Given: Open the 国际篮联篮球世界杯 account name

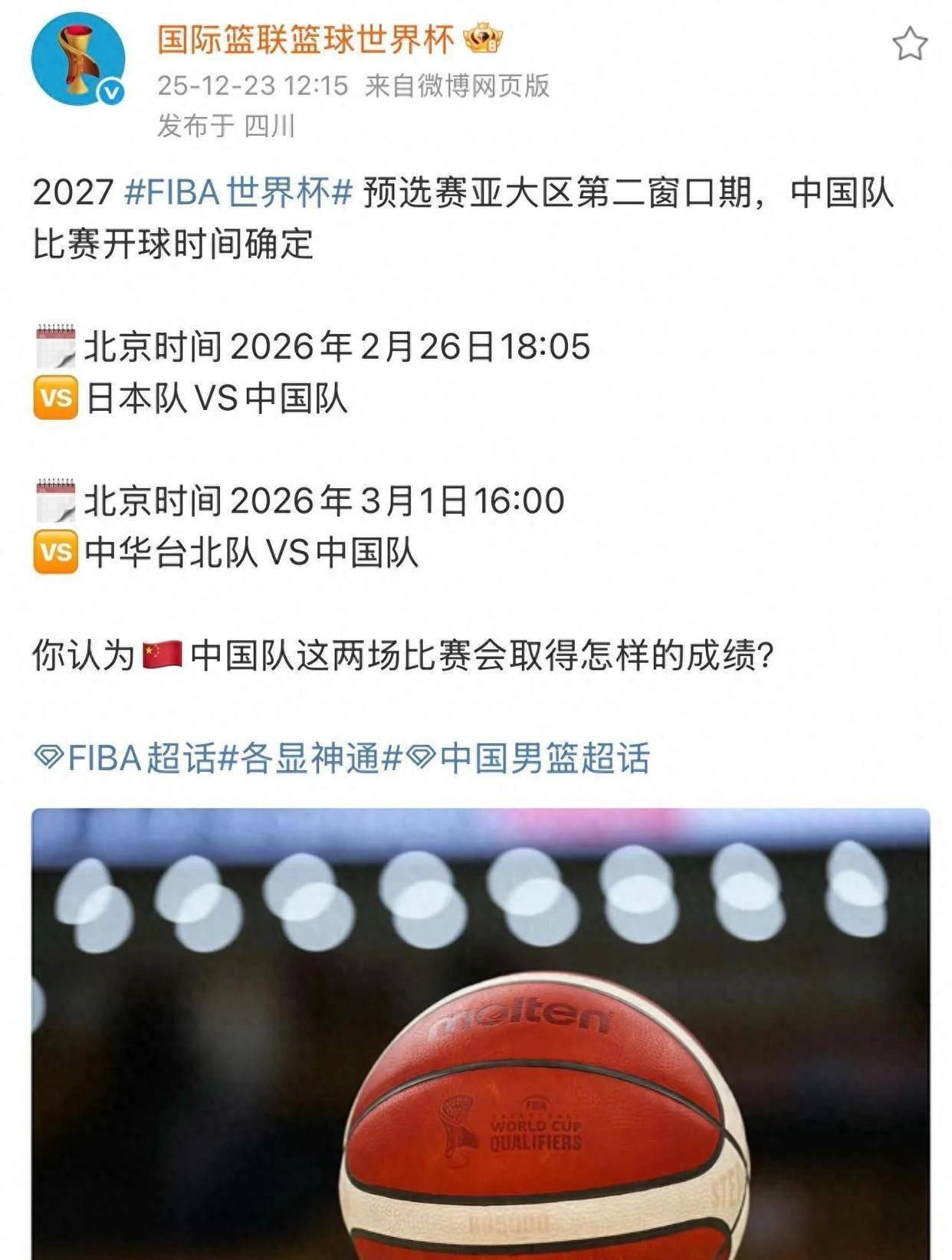Looking at the screenshot, I should click(306, 39).
